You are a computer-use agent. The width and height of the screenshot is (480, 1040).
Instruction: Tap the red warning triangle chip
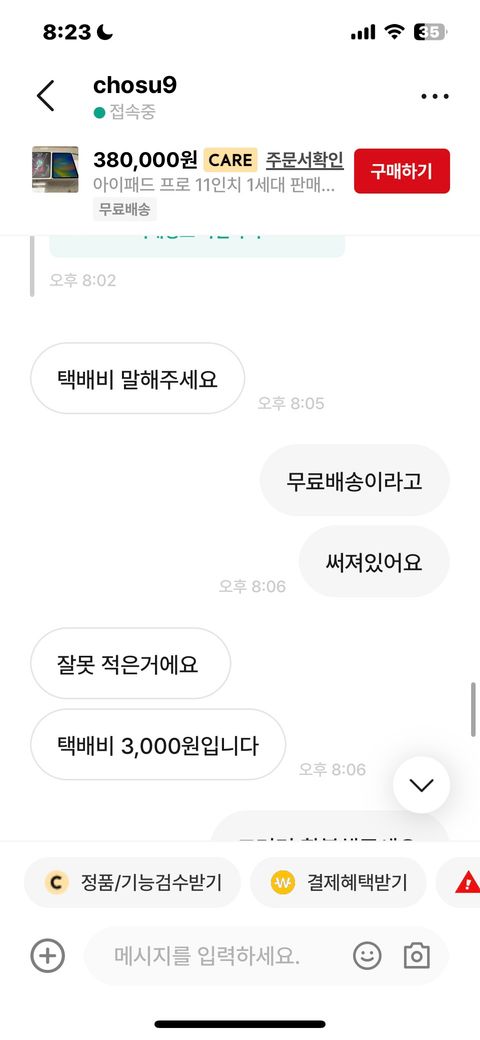tap(463, 882)
